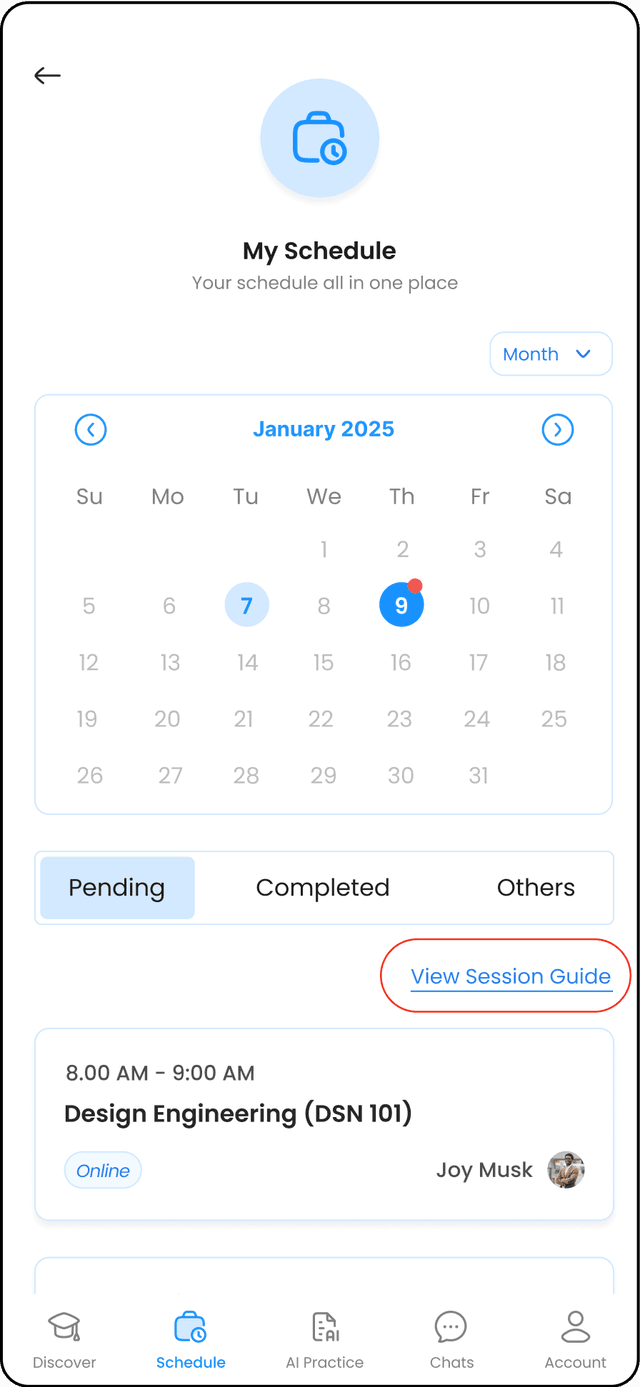The width and height of the screenshot is (640, 1387).
Task: Select January 9 on the calendar
Action: 401,605
